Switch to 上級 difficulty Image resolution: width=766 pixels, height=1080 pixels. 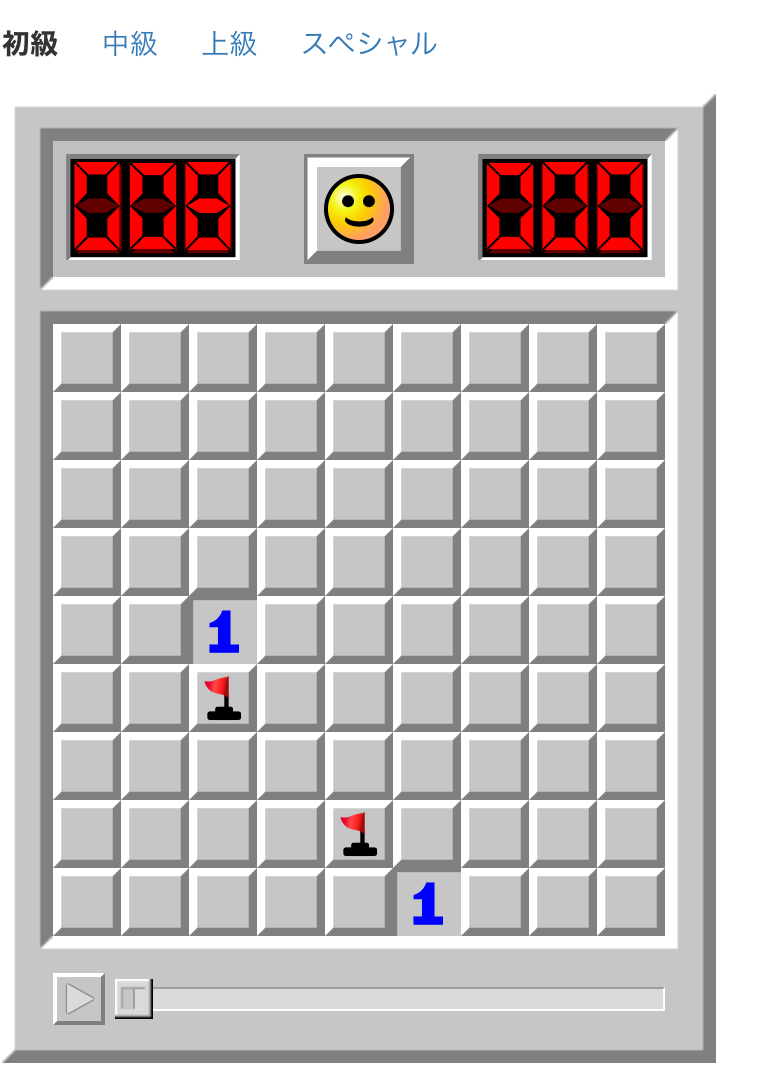(229, 44)
